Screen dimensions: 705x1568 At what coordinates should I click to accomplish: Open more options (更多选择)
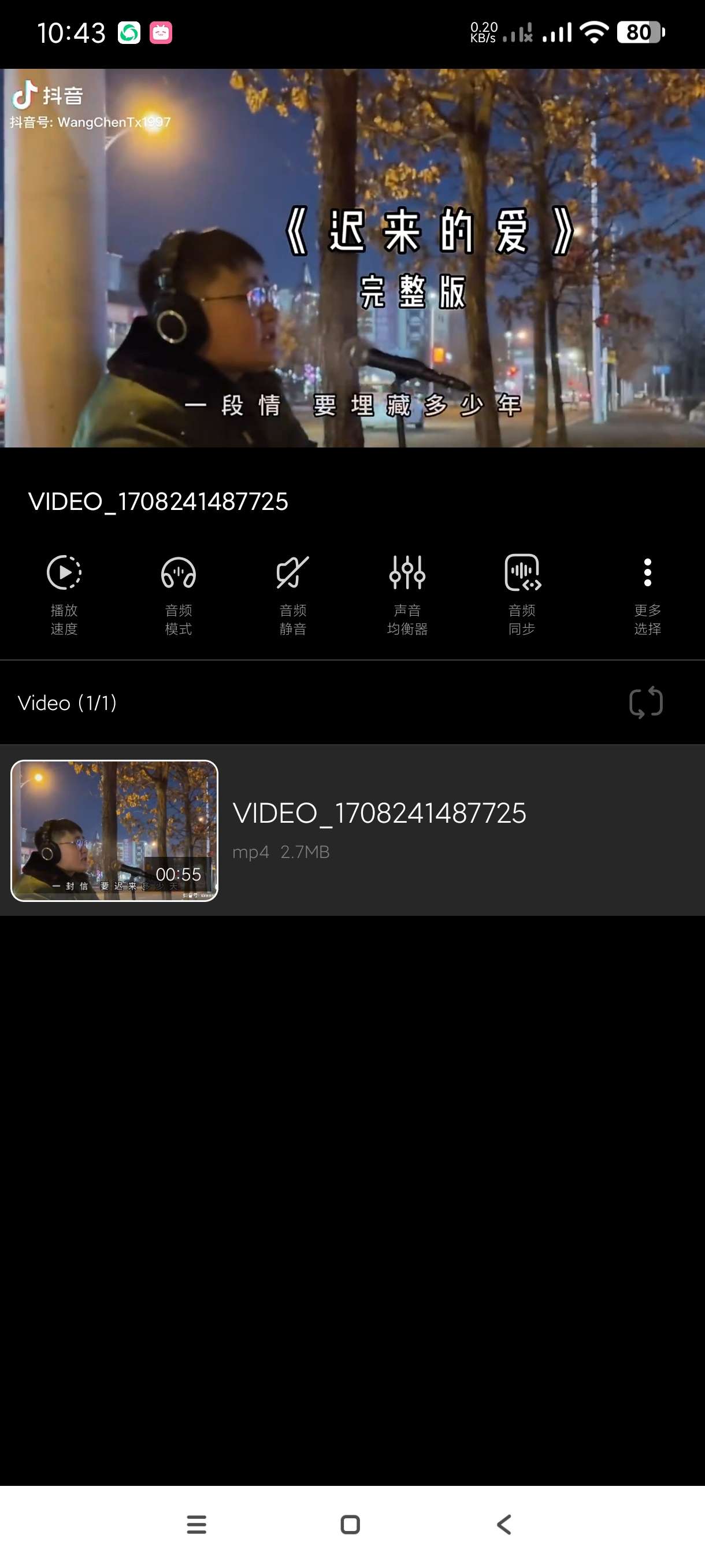tap(647, 593)
